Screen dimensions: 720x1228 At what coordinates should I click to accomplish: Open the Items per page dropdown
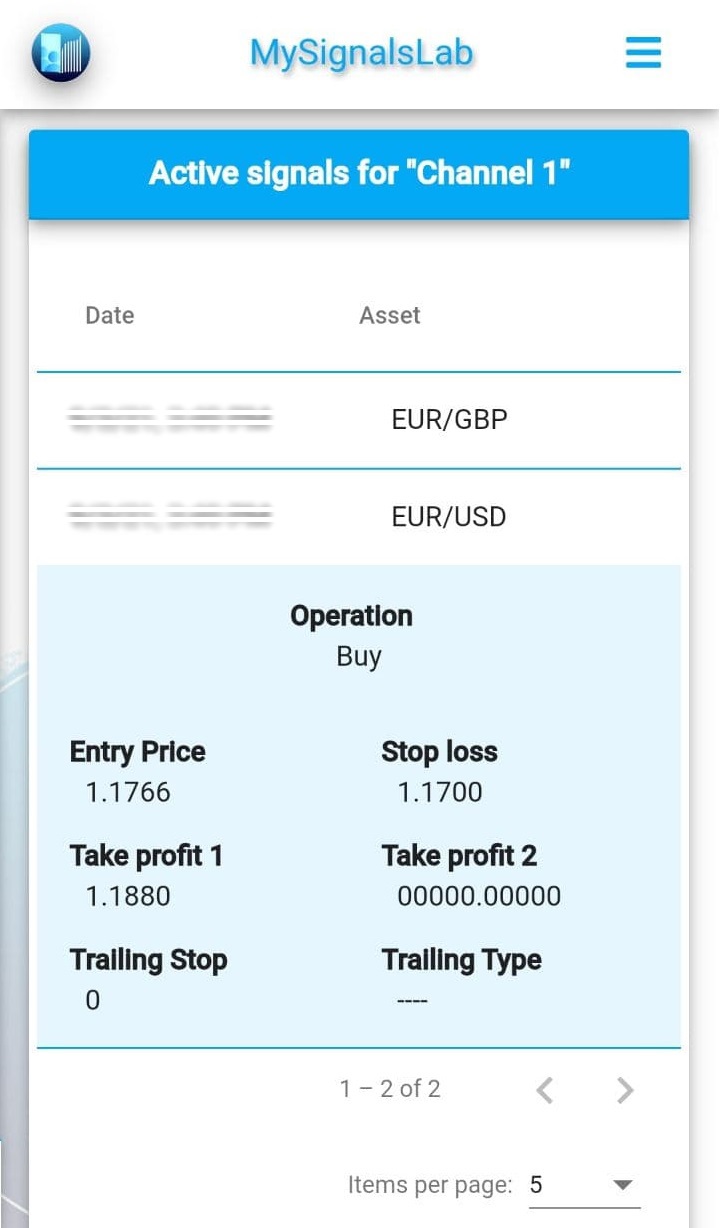point(584,1185)
